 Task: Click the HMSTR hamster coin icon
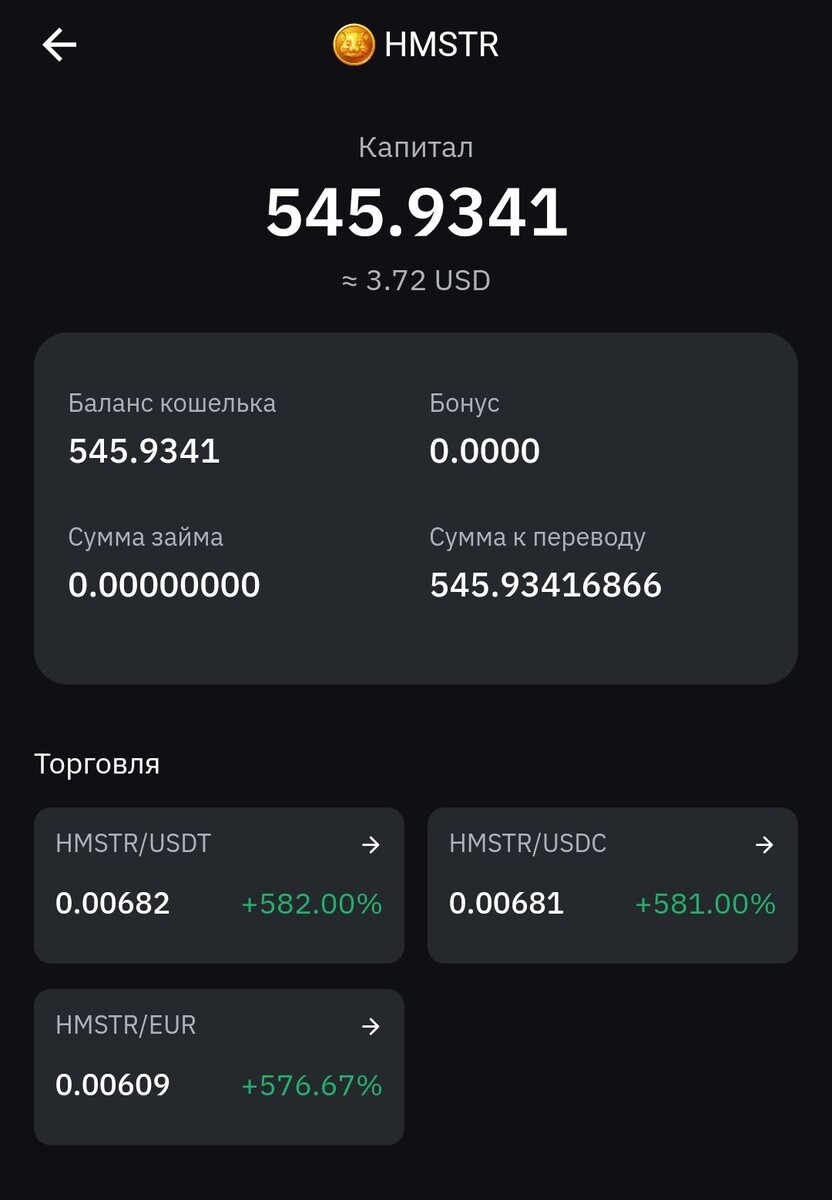352,44
